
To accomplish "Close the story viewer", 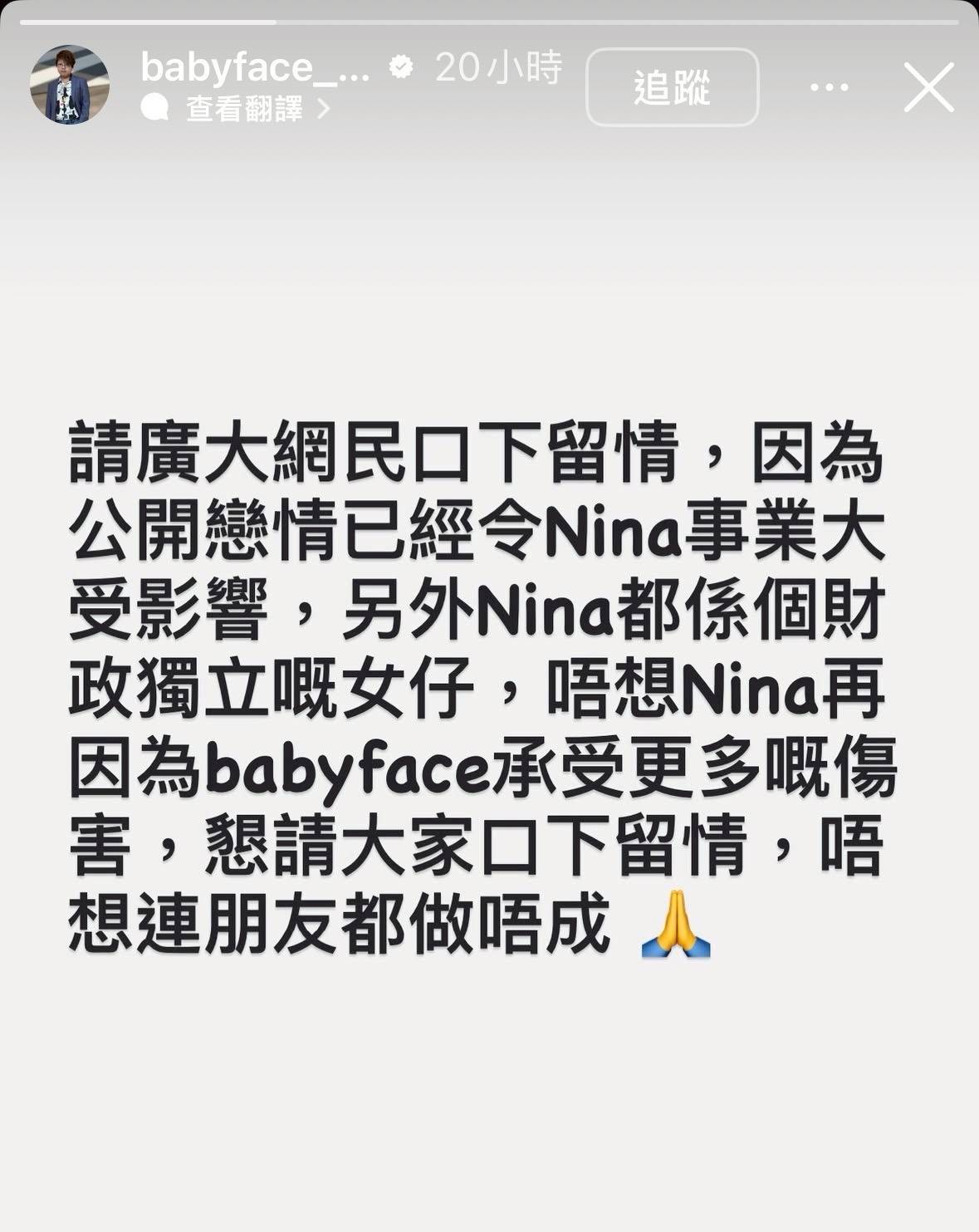I will pyautogui.click(x=928, y=87).
